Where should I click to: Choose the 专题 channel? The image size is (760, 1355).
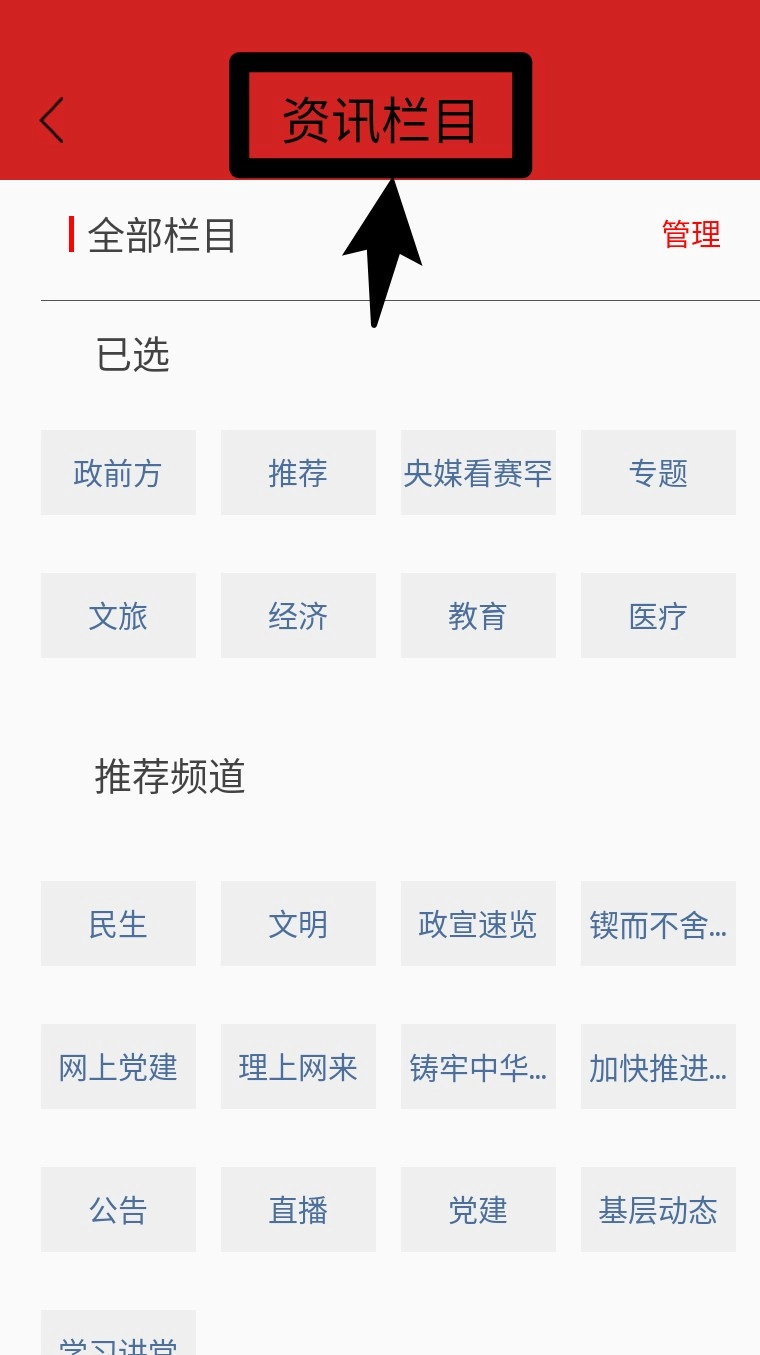click(x=658, y=473)
